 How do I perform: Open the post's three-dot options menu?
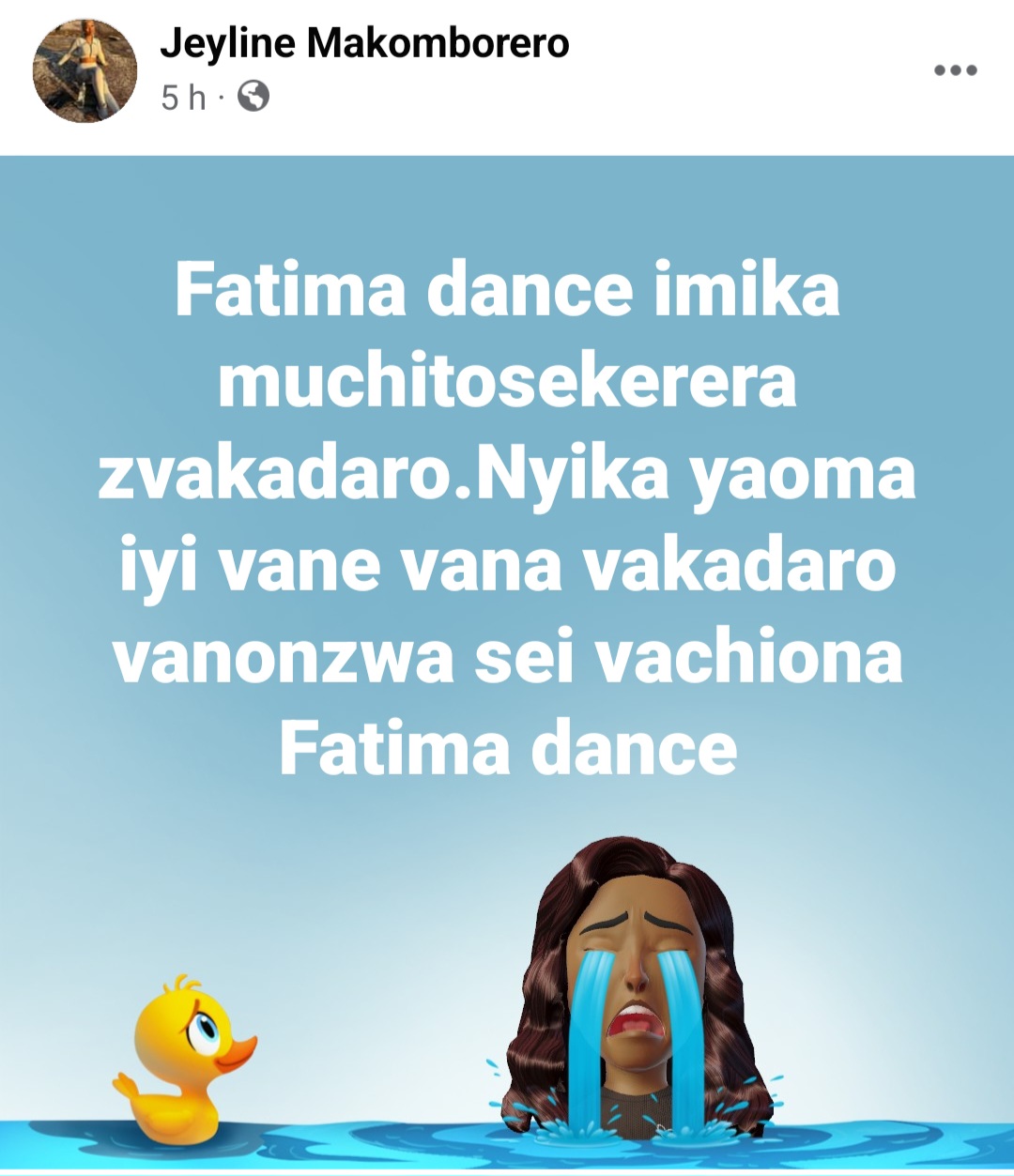point(955,70)
